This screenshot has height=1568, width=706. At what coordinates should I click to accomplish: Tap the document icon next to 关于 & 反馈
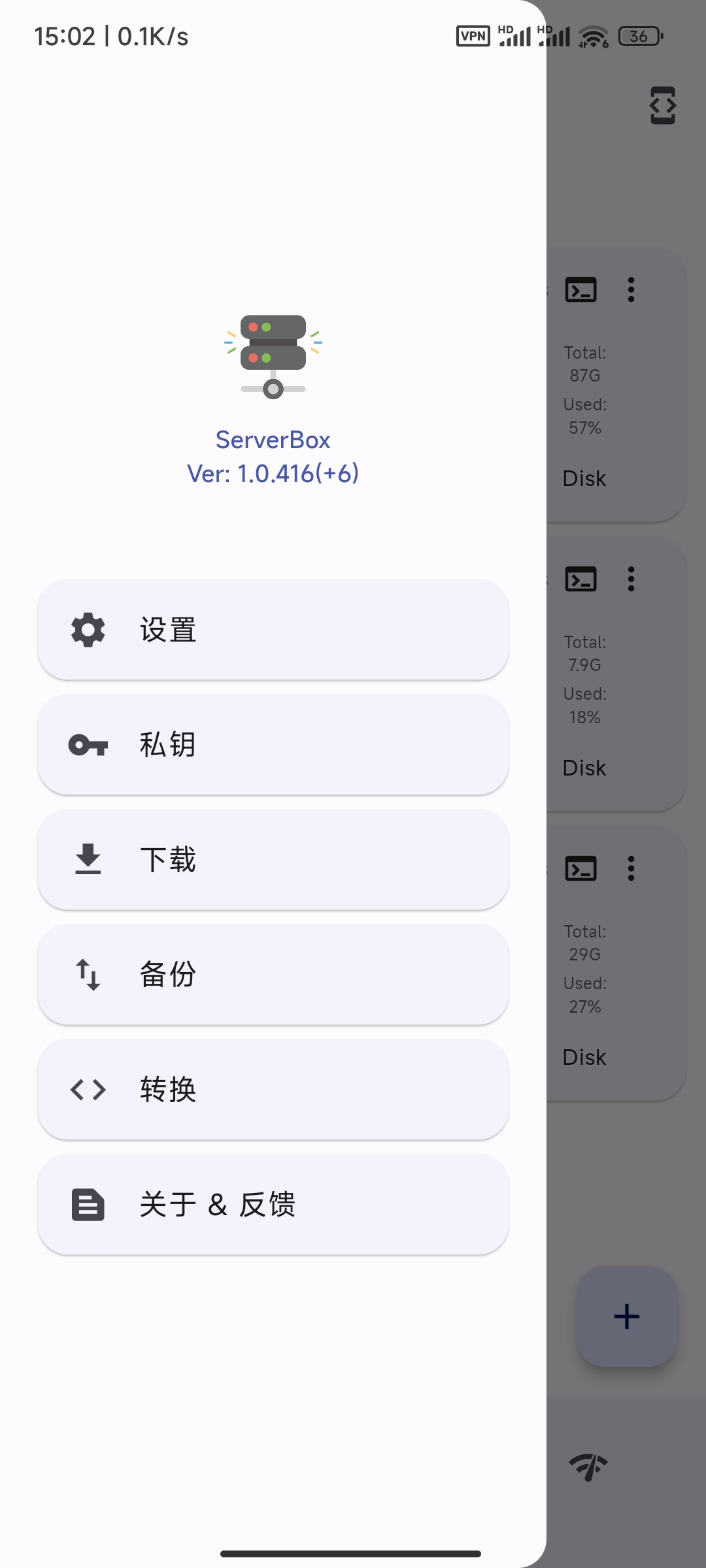87,1204
